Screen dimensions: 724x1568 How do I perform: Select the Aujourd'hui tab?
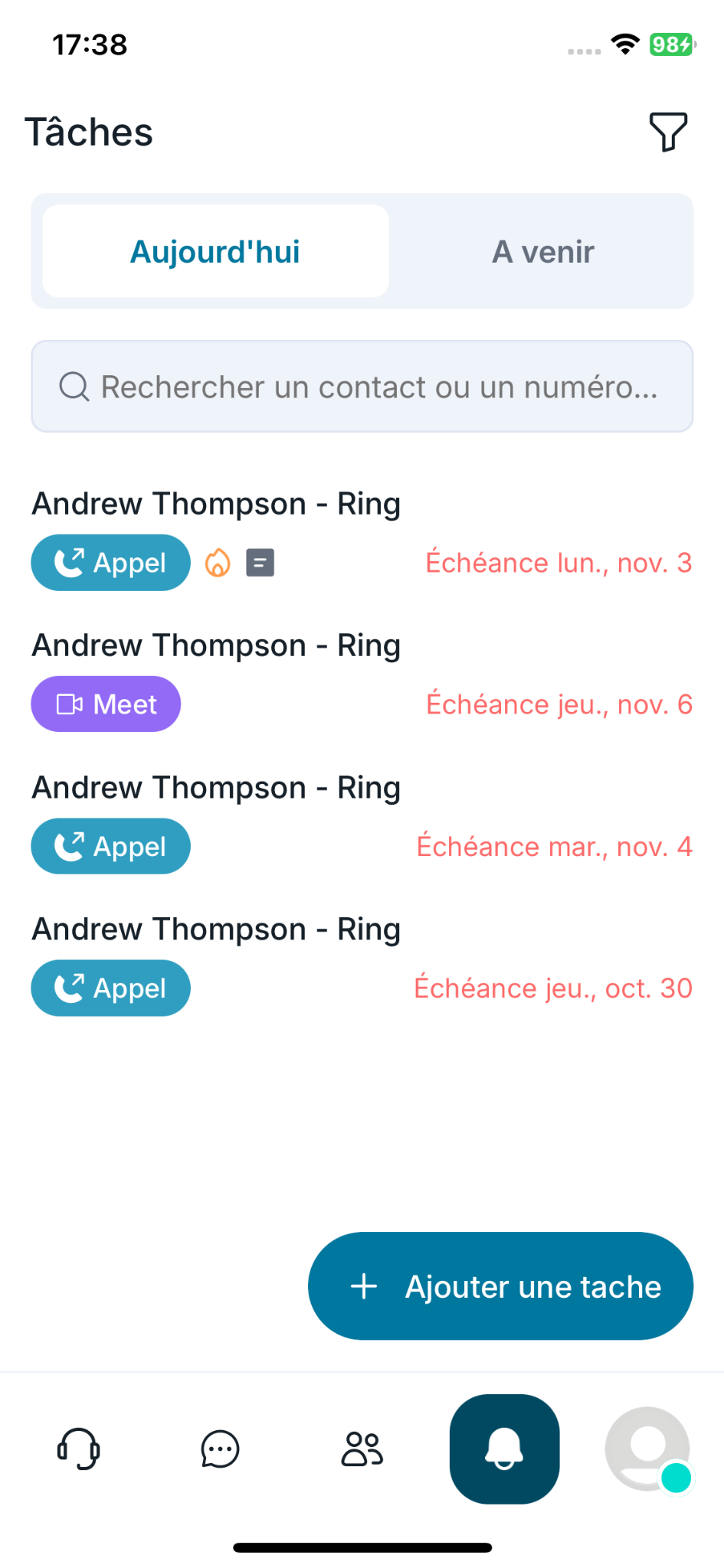point(215,252)
